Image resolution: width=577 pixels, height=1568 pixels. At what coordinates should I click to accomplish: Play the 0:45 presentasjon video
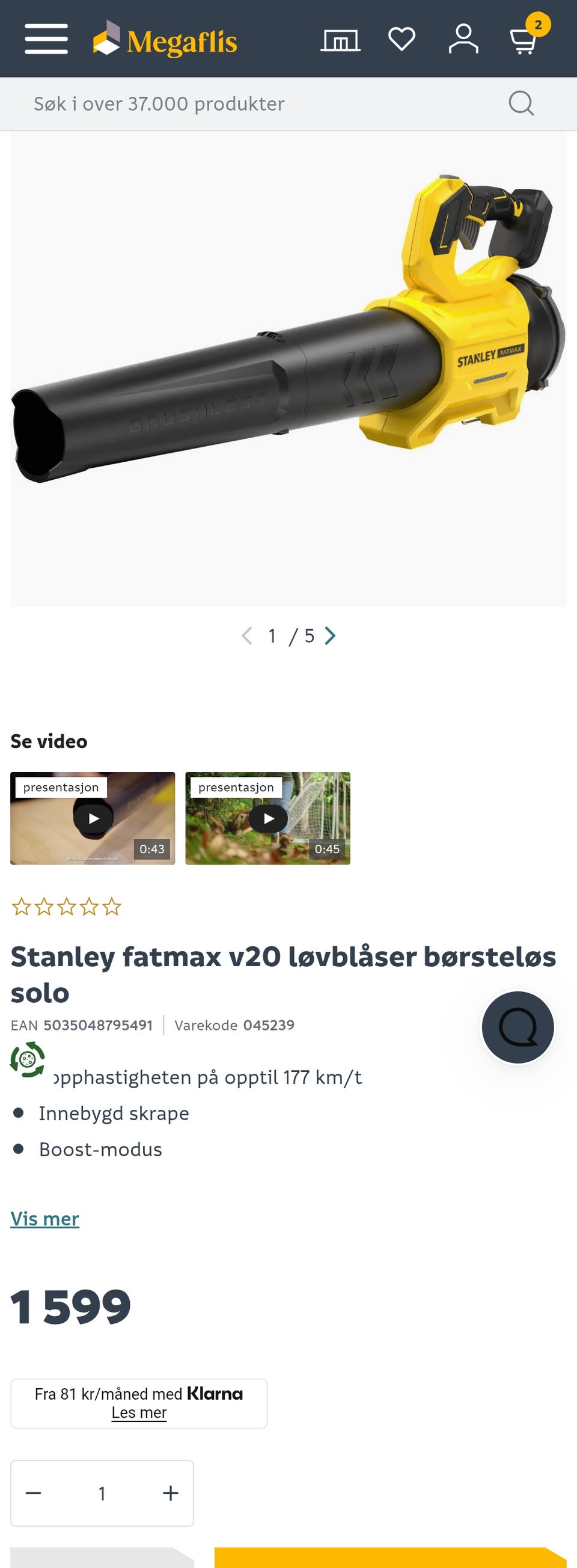pyautogui.click(x=268, y=818)
